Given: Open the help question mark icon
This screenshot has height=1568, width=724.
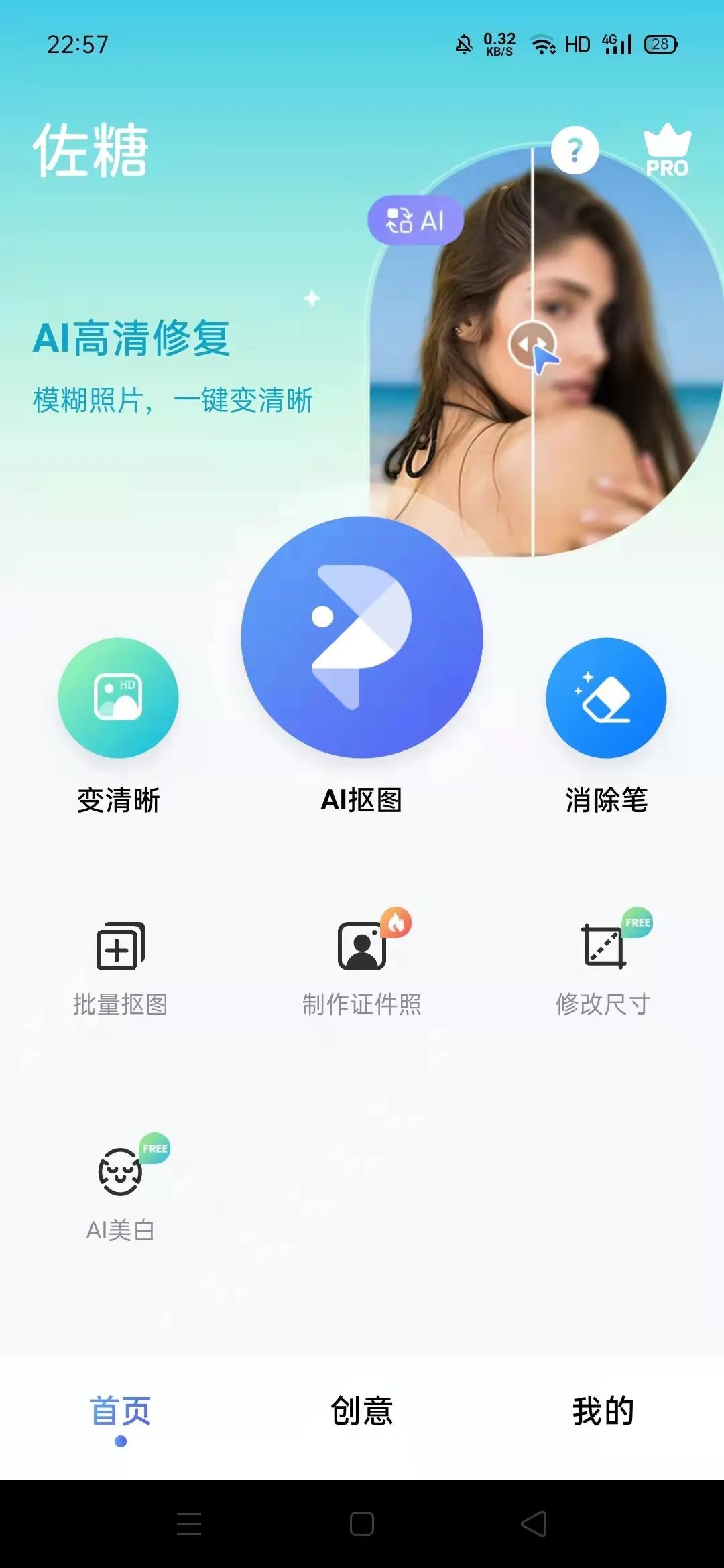Looking at the screenshot, I should 575,150.
